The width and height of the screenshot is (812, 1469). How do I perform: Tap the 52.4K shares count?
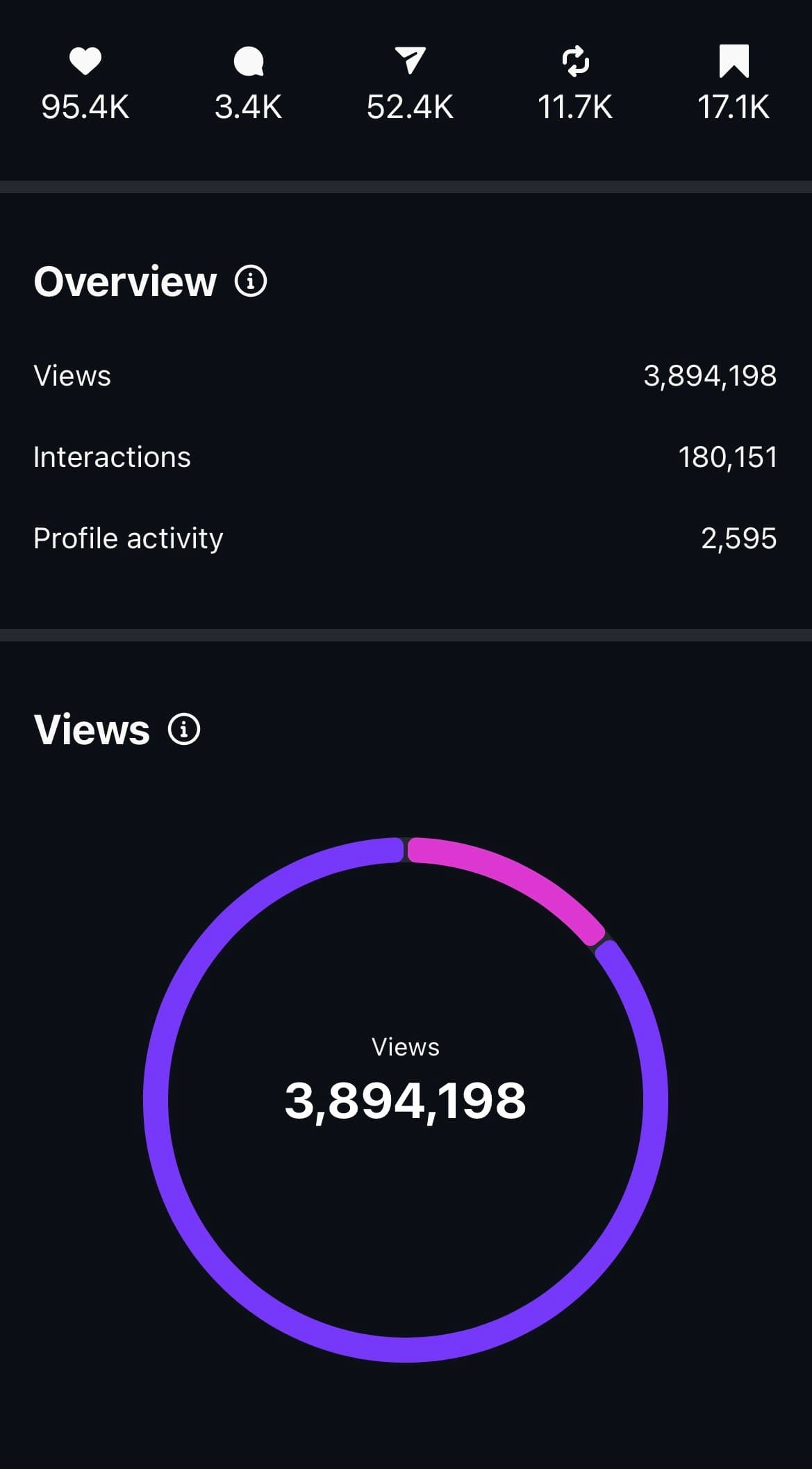click(411, 108)
